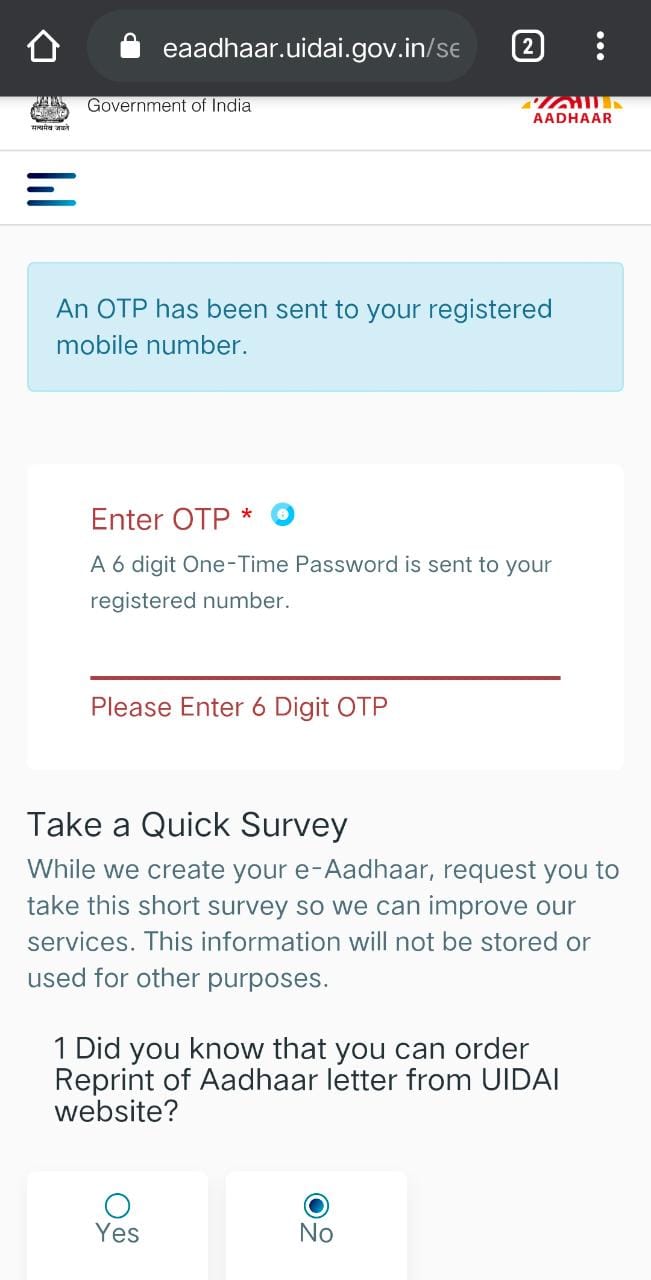Open the site hamburger menu
The width and height of the screenshot is (651, 1280).
click(51, 189)
